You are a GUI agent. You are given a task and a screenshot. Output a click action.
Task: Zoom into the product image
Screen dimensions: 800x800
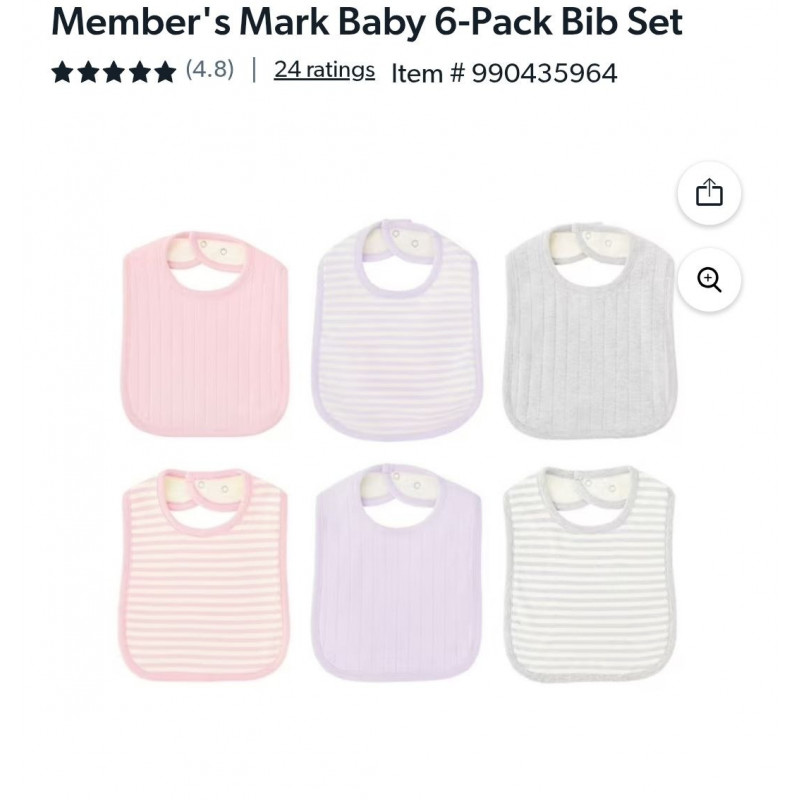tap(709, 280)
